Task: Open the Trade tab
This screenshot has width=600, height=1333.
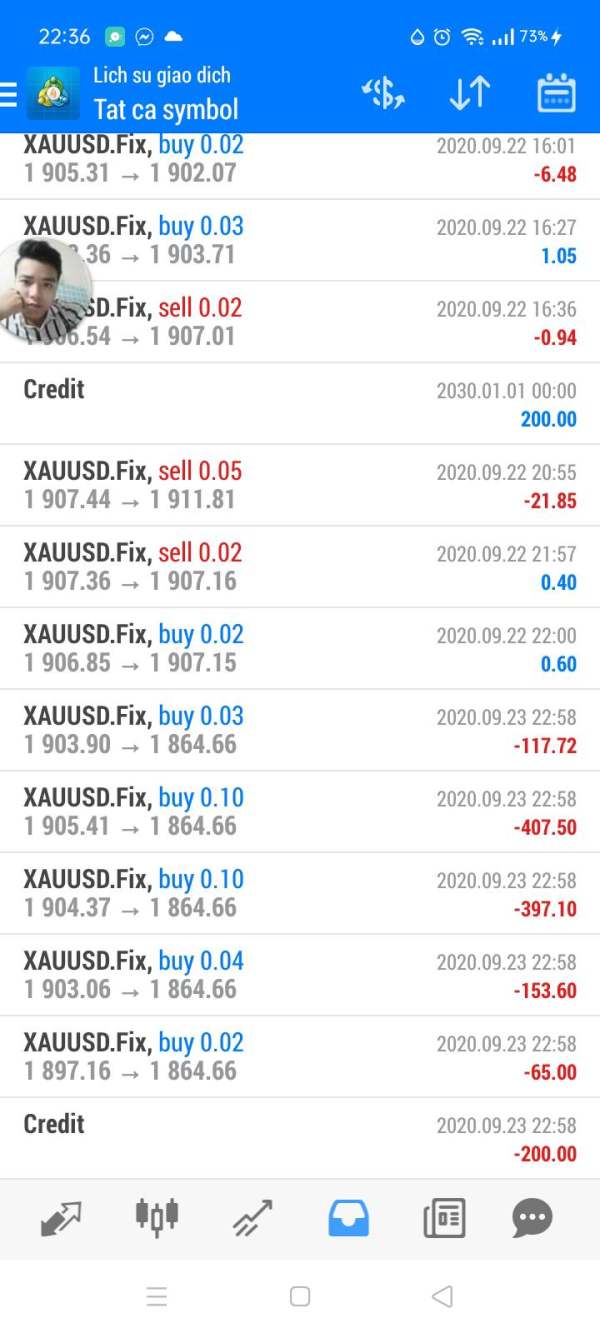Action: pyautogui.click(x=252, y=1217)
